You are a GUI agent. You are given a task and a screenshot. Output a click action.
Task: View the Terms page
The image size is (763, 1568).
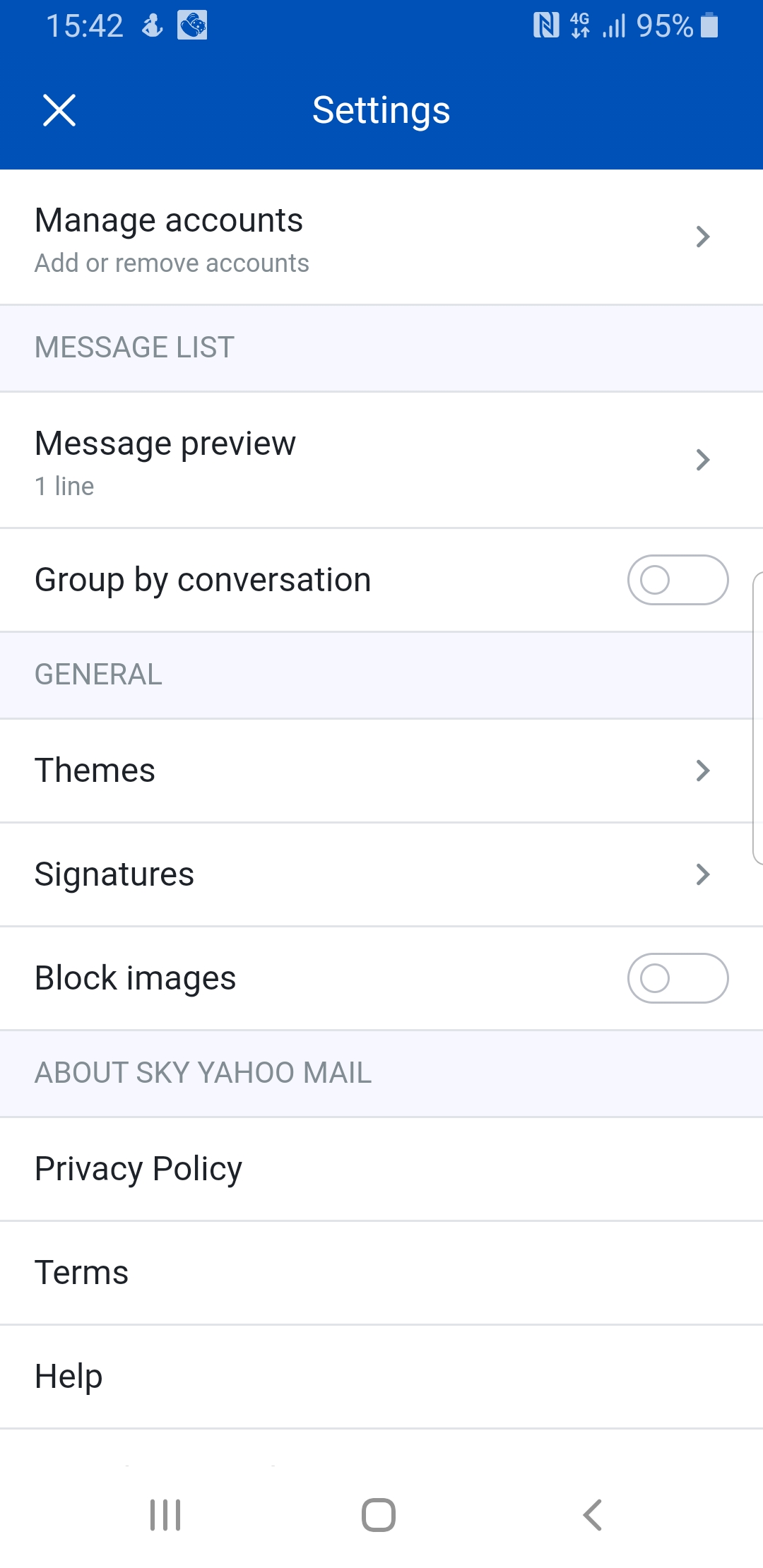(x=82, y=1272)
